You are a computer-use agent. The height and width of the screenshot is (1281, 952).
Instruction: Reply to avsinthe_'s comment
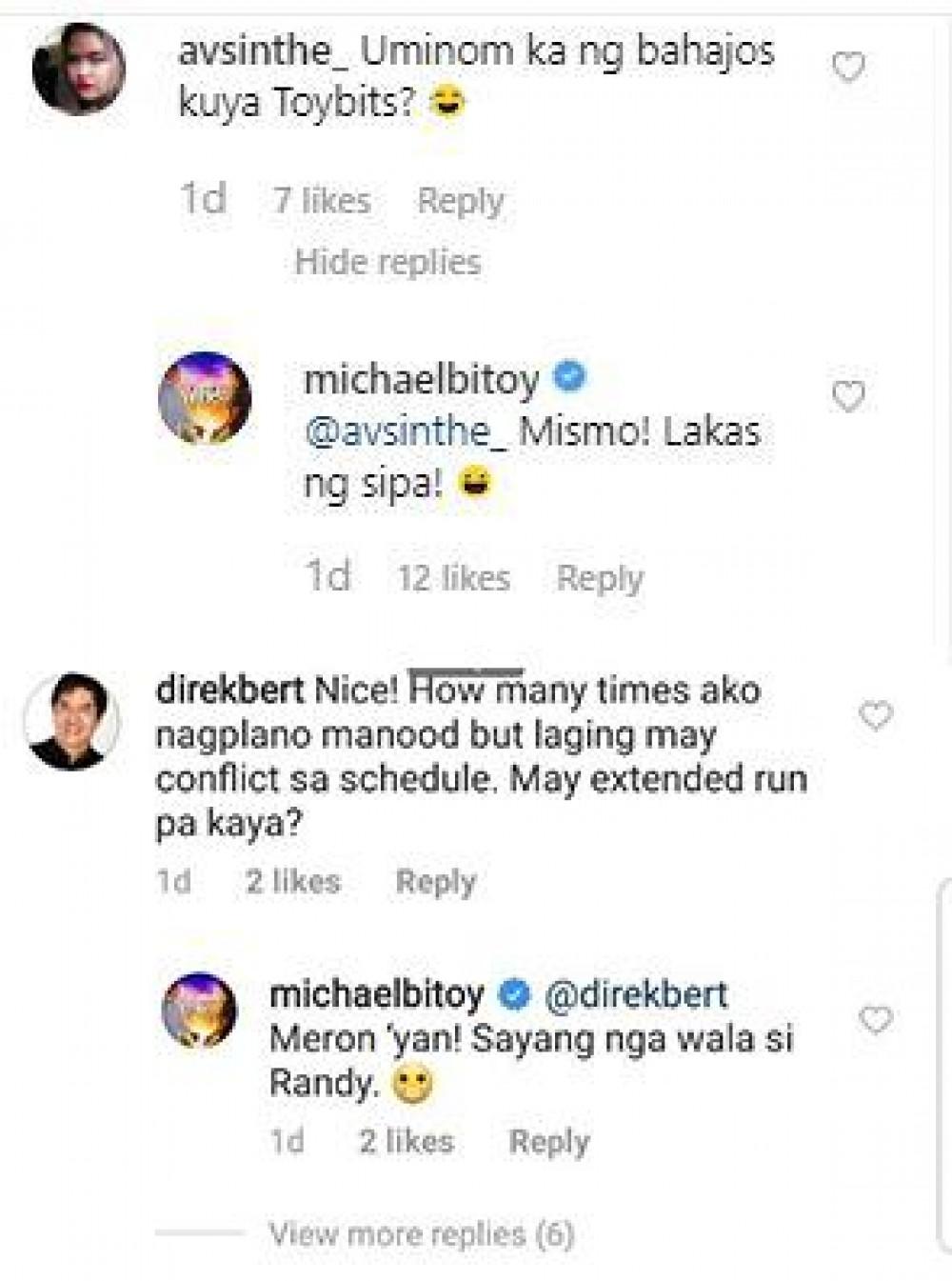click(x=460, y=201)
